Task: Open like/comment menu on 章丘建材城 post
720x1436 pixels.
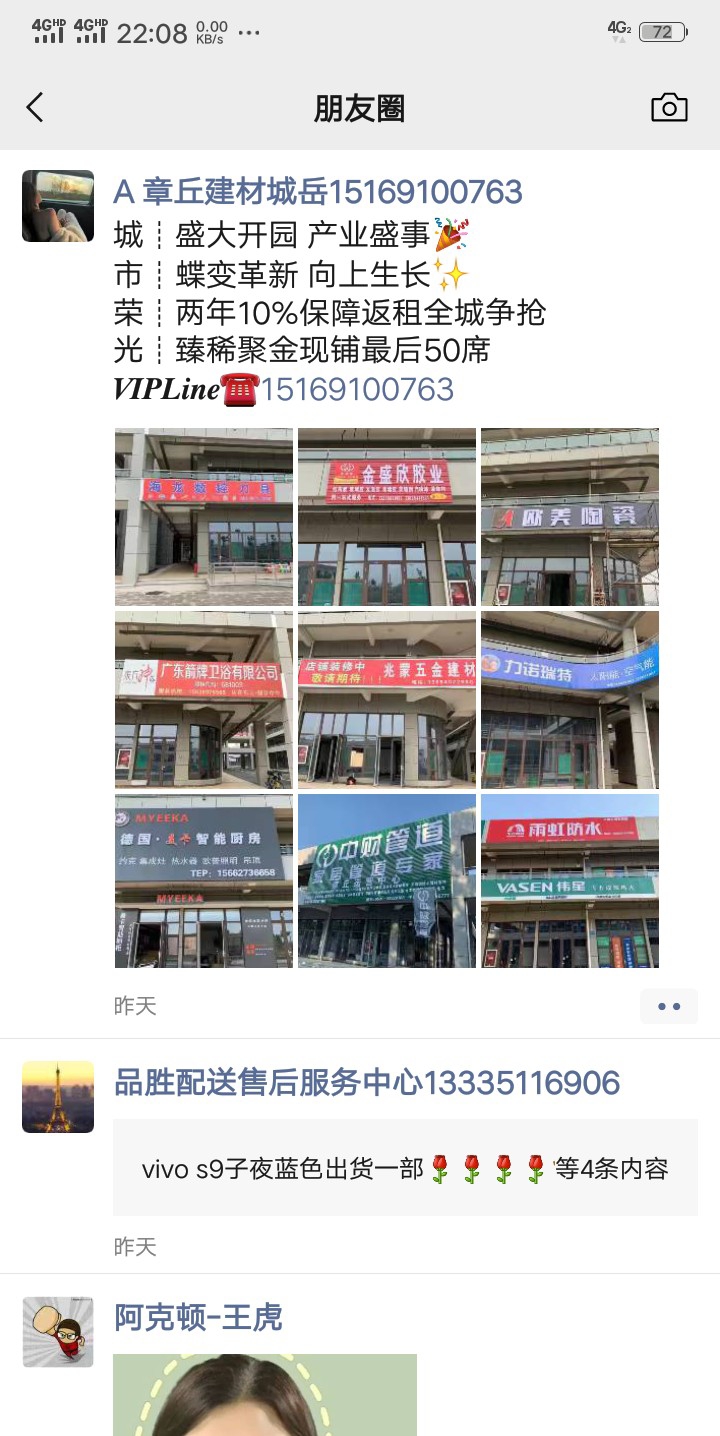Action: click(668, 1006)
